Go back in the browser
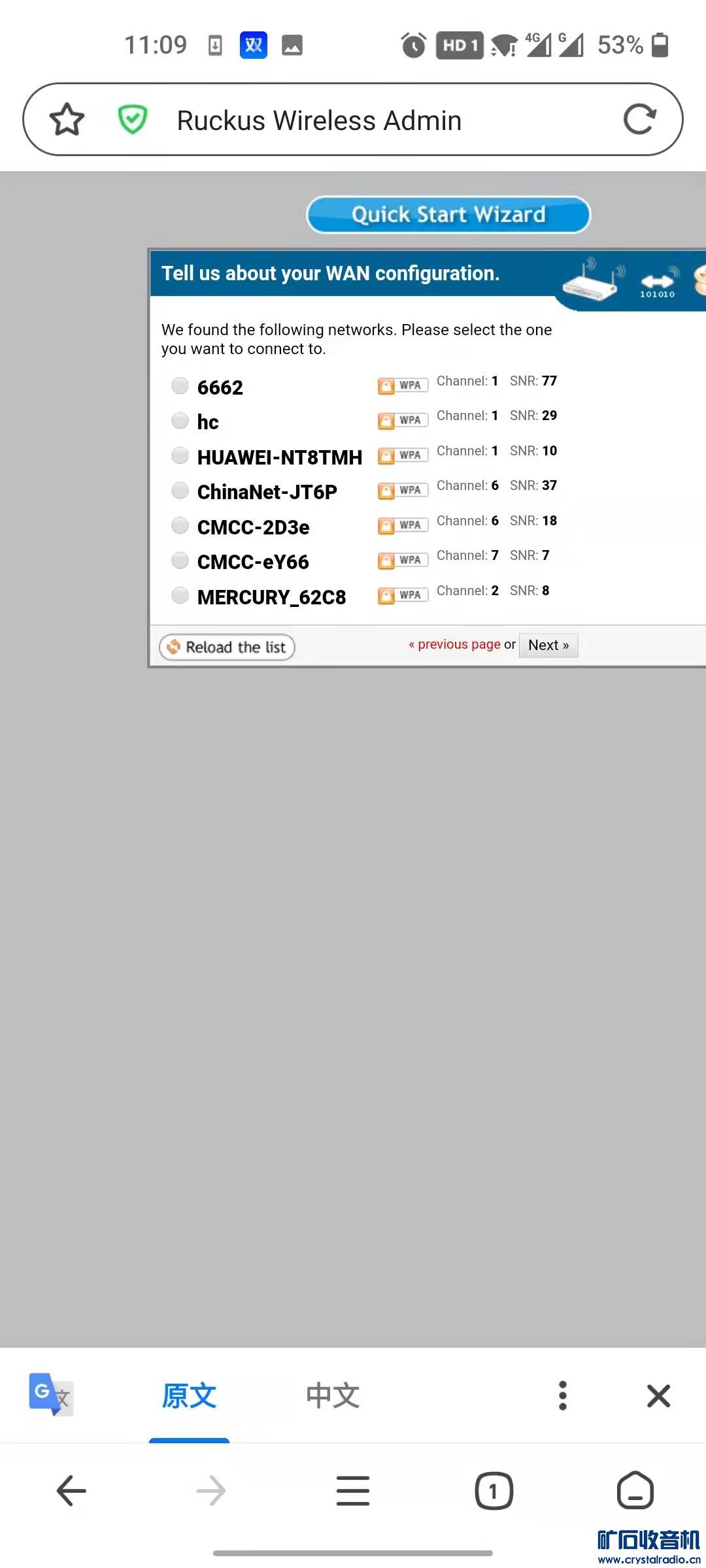The image size is (706, 1568). pos(71,1491)
